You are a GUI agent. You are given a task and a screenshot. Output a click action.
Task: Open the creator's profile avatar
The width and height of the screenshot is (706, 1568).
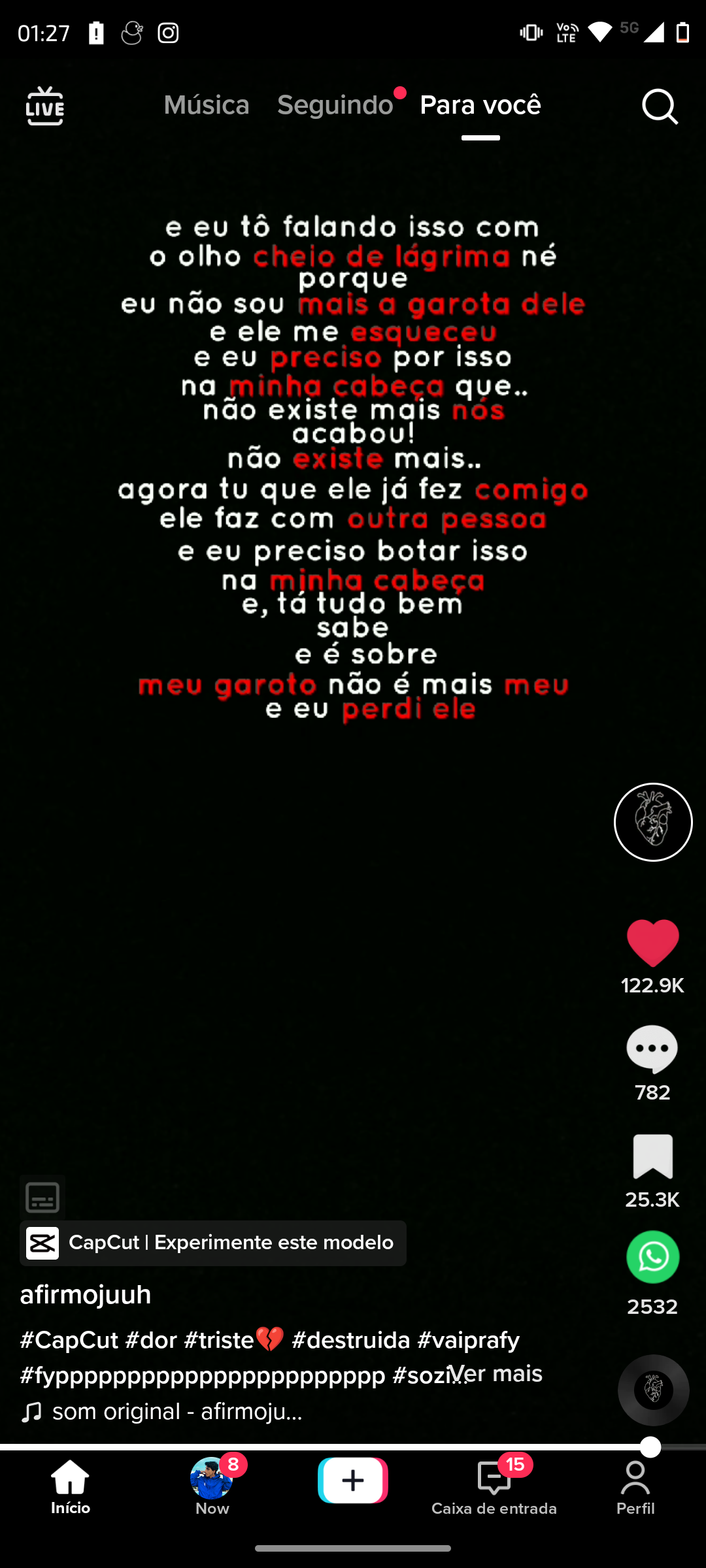(x=653, y=822)
